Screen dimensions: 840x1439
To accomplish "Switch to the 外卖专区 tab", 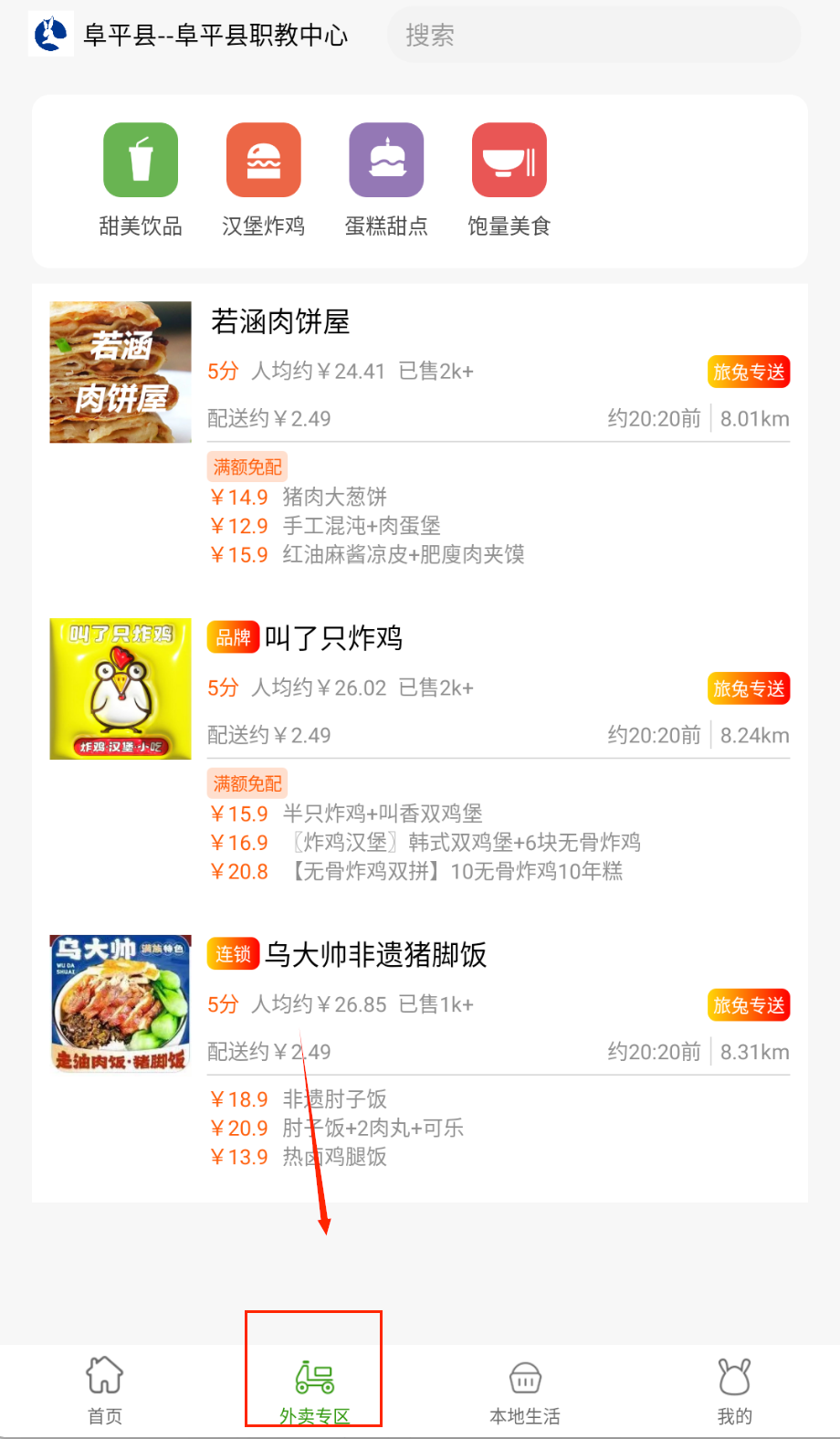I will click(x=314, y=1390).
